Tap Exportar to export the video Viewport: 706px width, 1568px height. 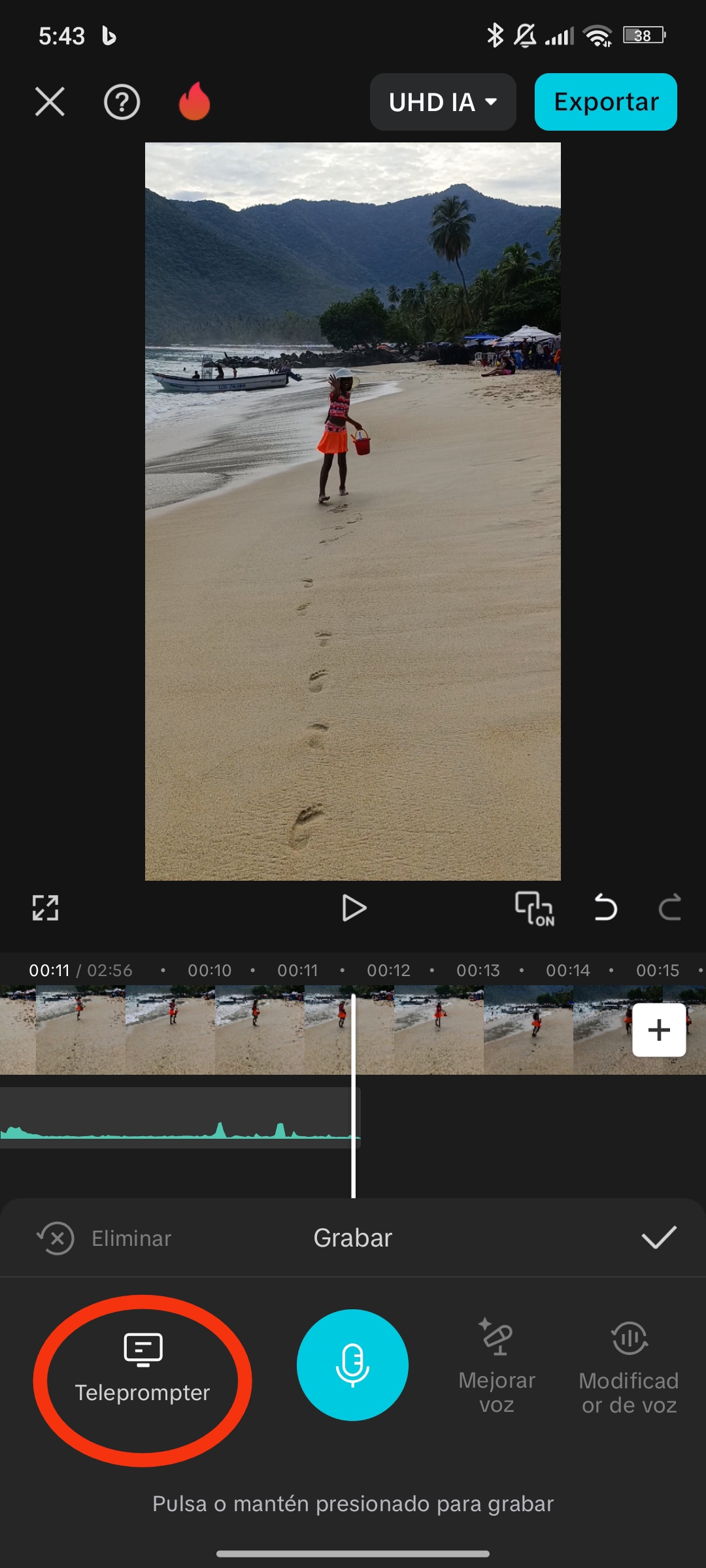pos(606,102)
